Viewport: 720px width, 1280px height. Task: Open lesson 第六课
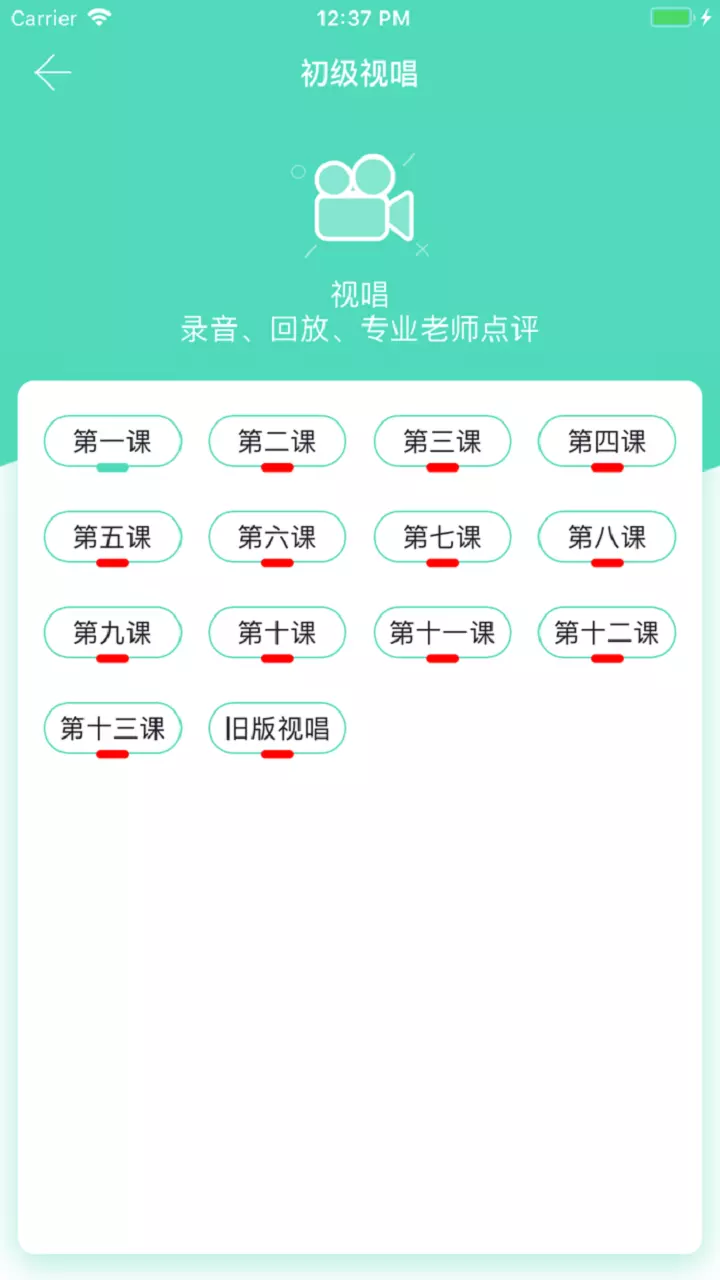[x=277, y=537]
